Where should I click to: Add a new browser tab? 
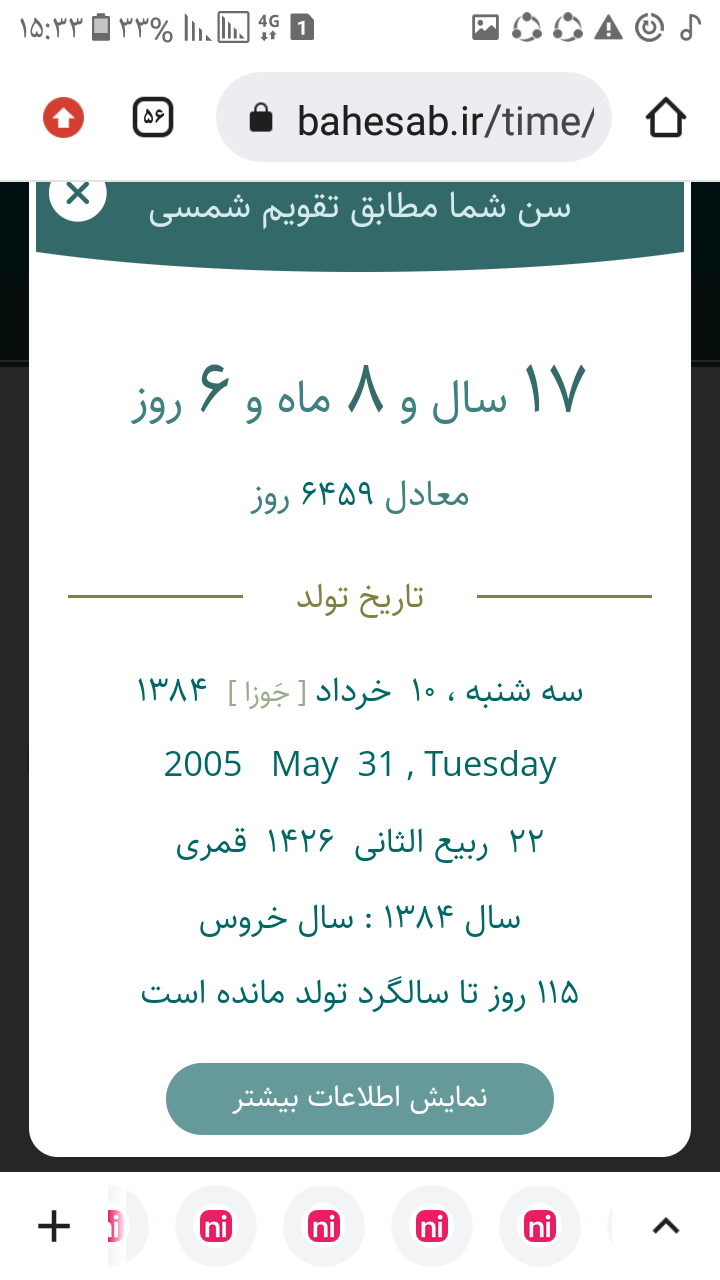[x=54, y=1226]
